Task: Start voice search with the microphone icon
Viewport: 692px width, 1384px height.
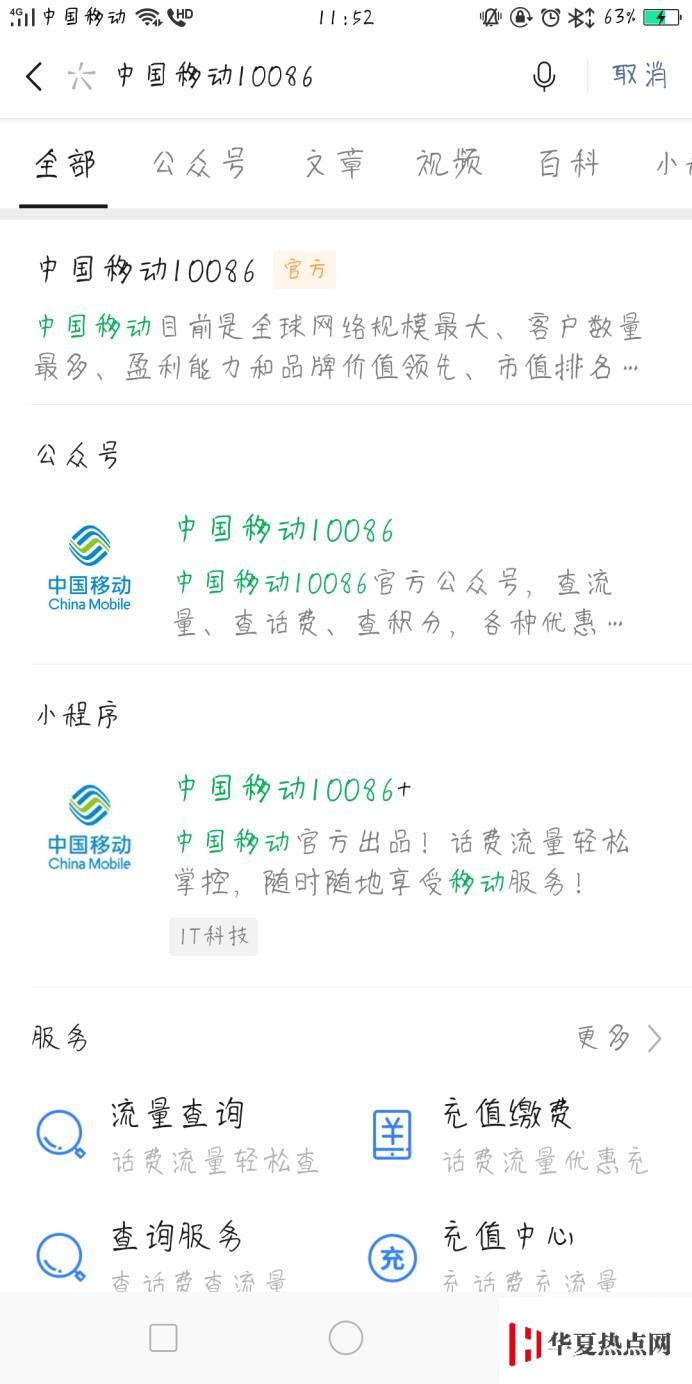Action: (544, 76)
